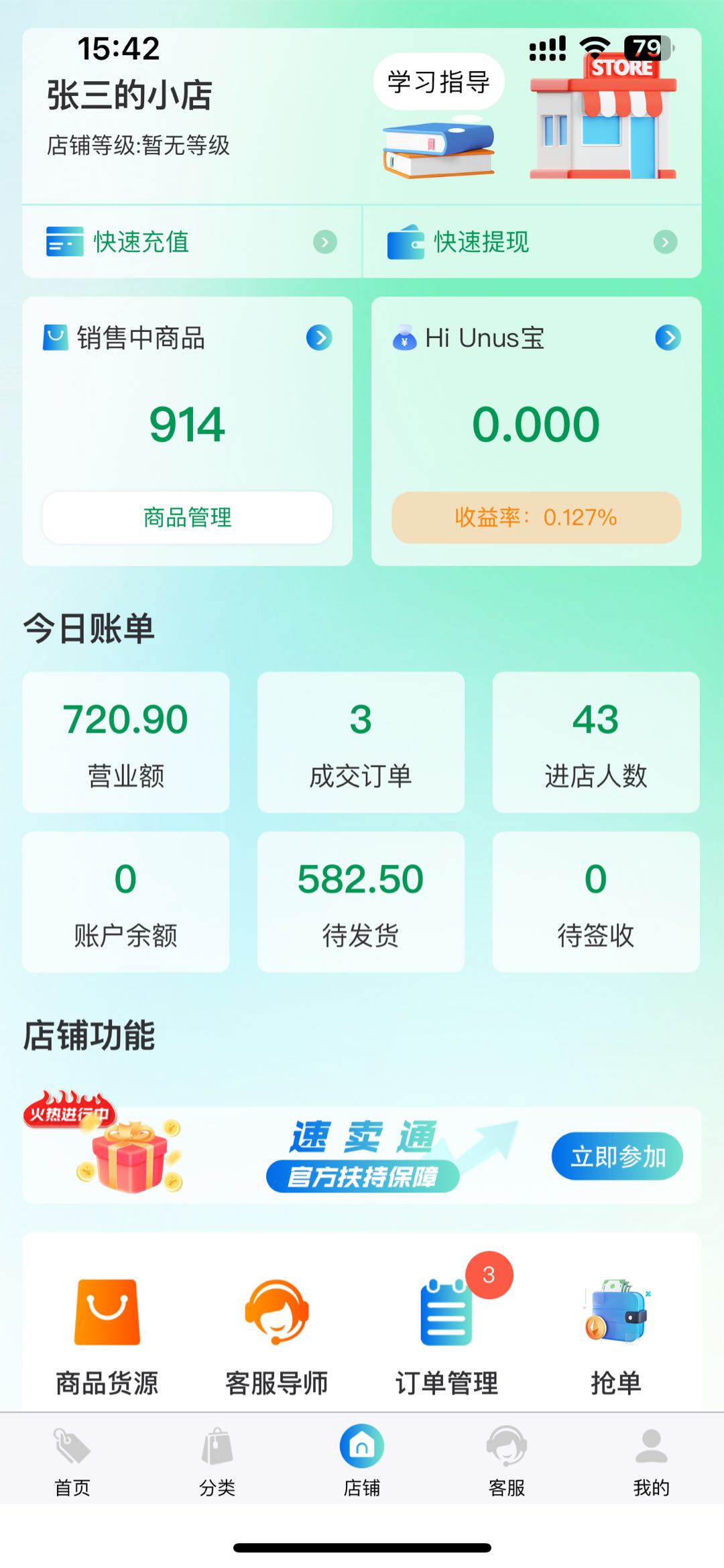Open 客服导师 support mentor
This screenshot has height=1568, width=724.
(276, 1335)
